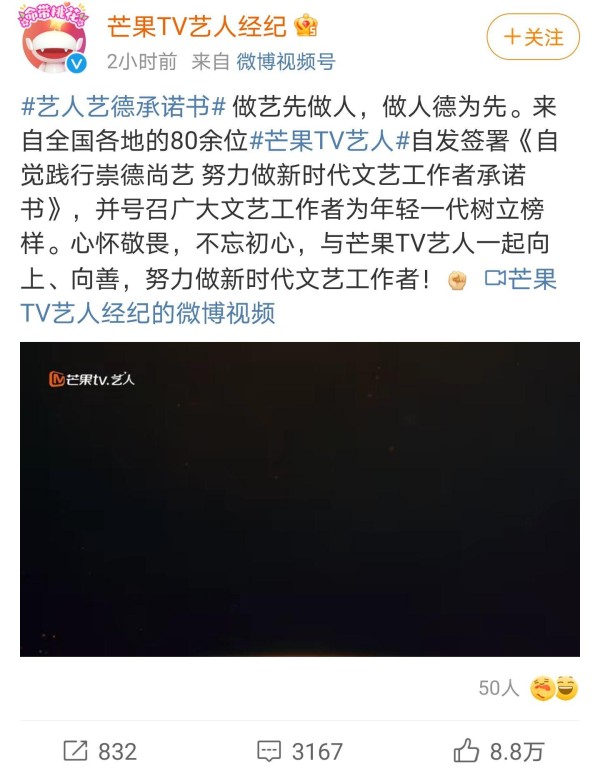Play the 芒果TV艺人 video thumbnail

300,499
